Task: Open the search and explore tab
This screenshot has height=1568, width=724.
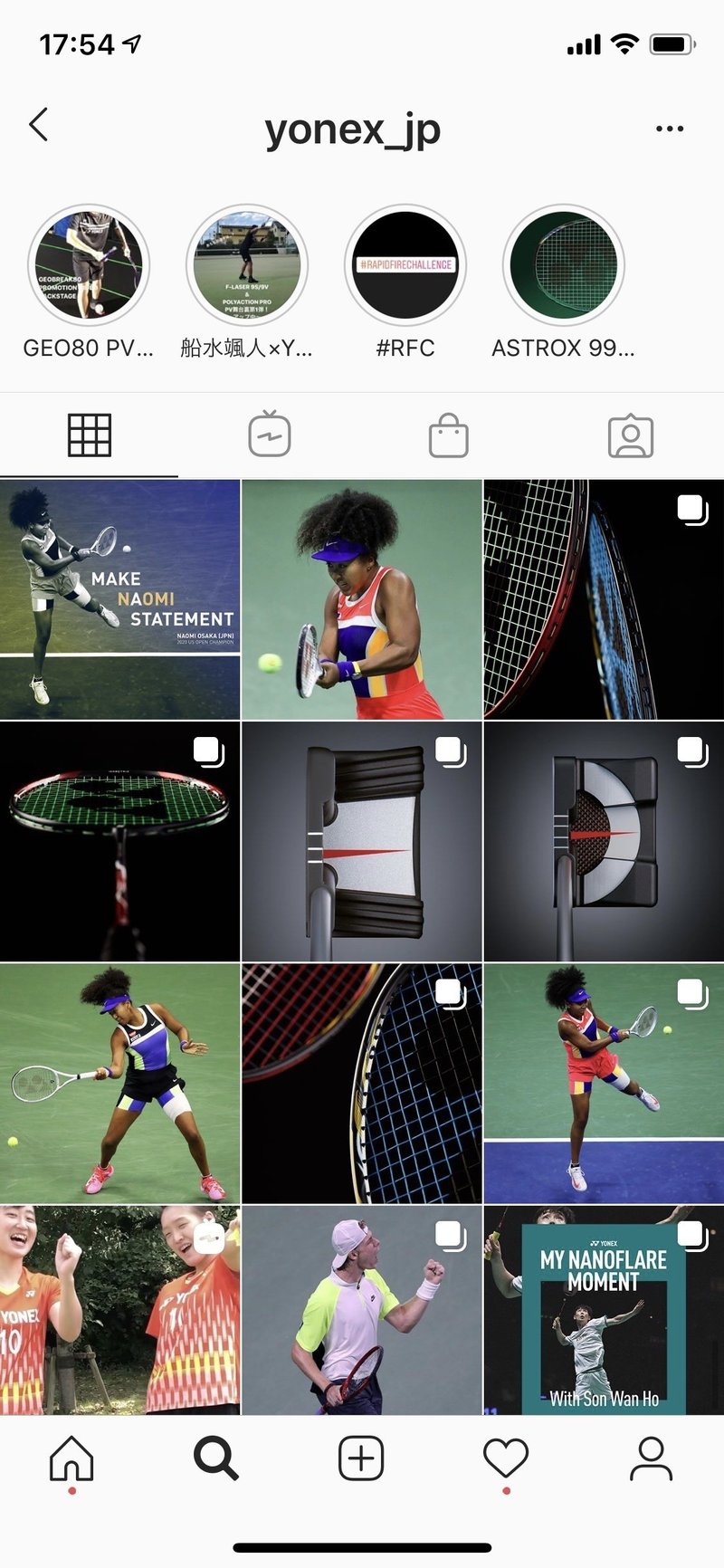Action: [216, 1458]
